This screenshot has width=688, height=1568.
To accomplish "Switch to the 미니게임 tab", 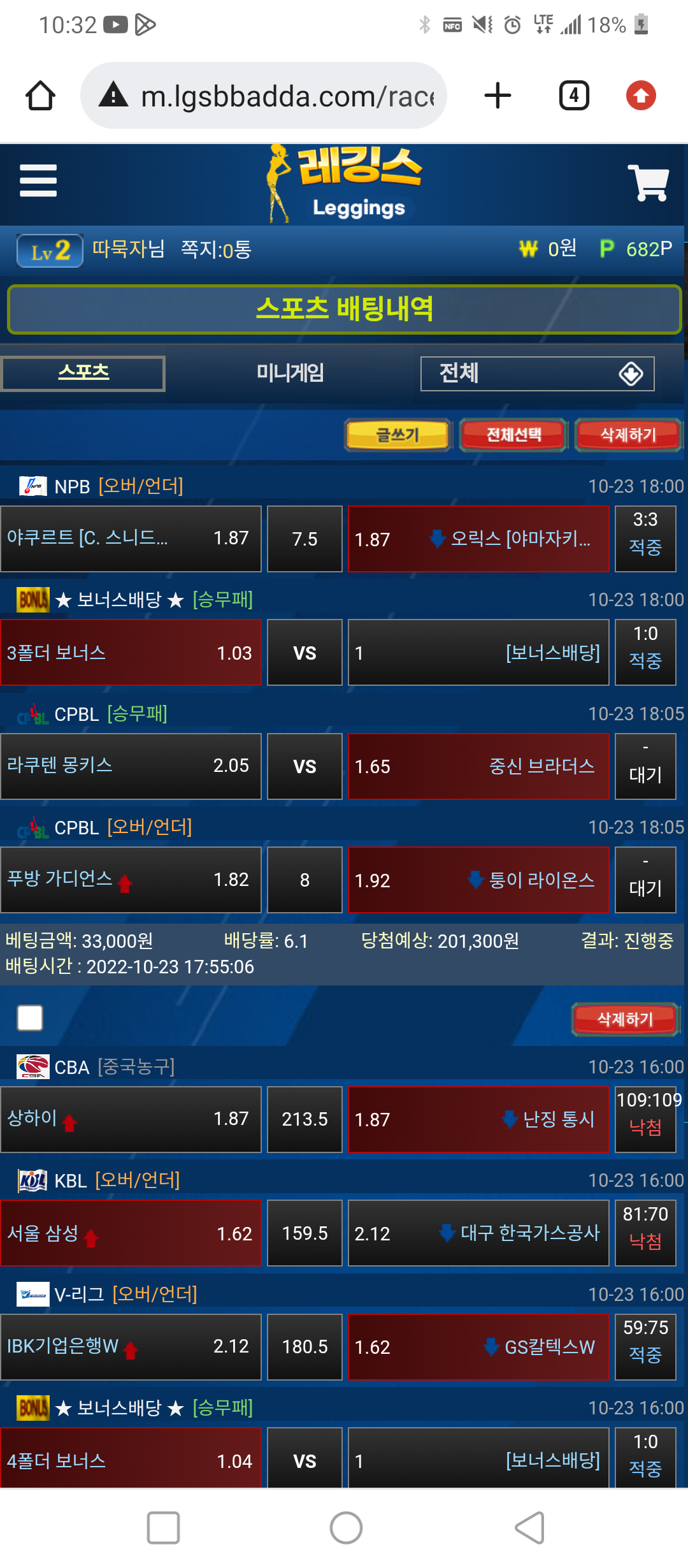I will (x=290, y=373).
